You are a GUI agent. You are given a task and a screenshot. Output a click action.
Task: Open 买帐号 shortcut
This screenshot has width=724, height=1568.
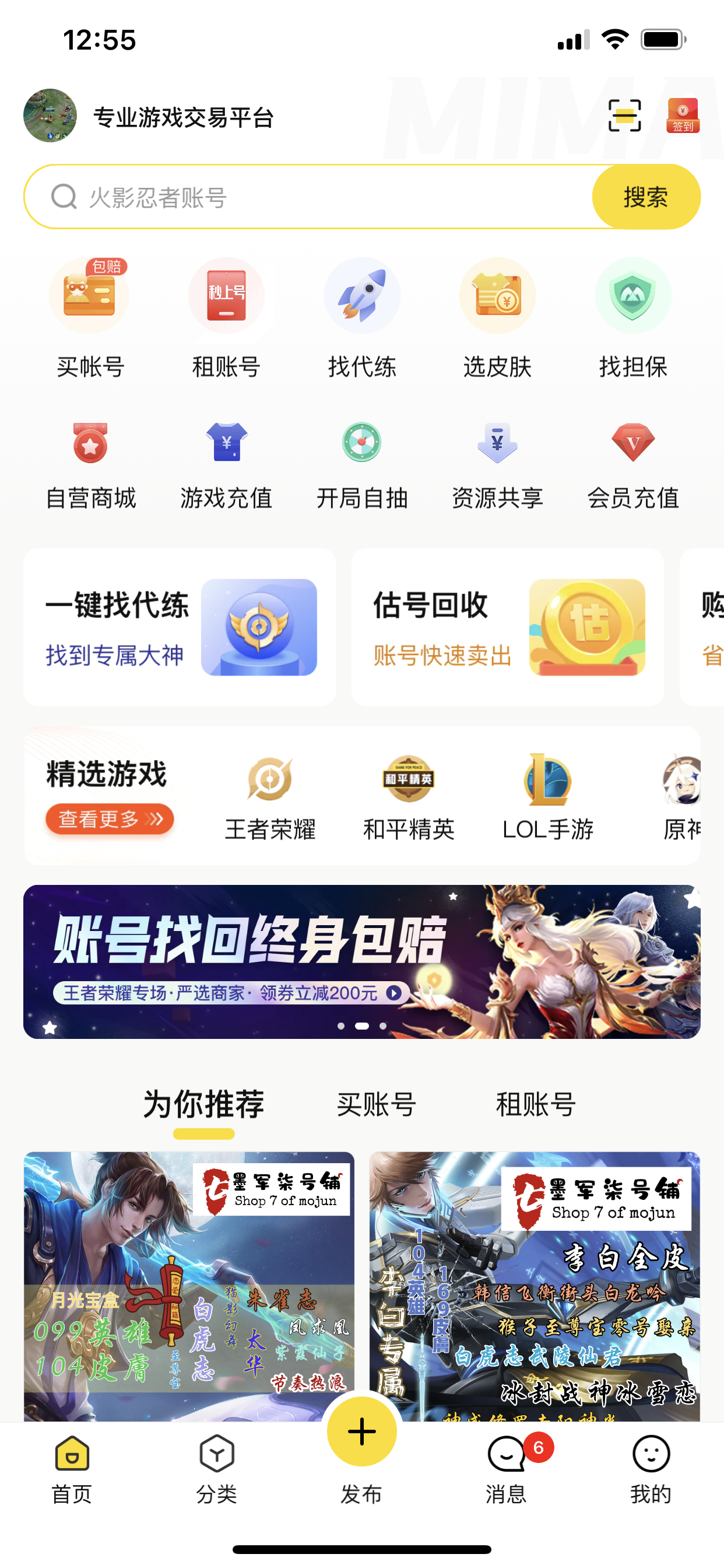[x=90, y=318]
